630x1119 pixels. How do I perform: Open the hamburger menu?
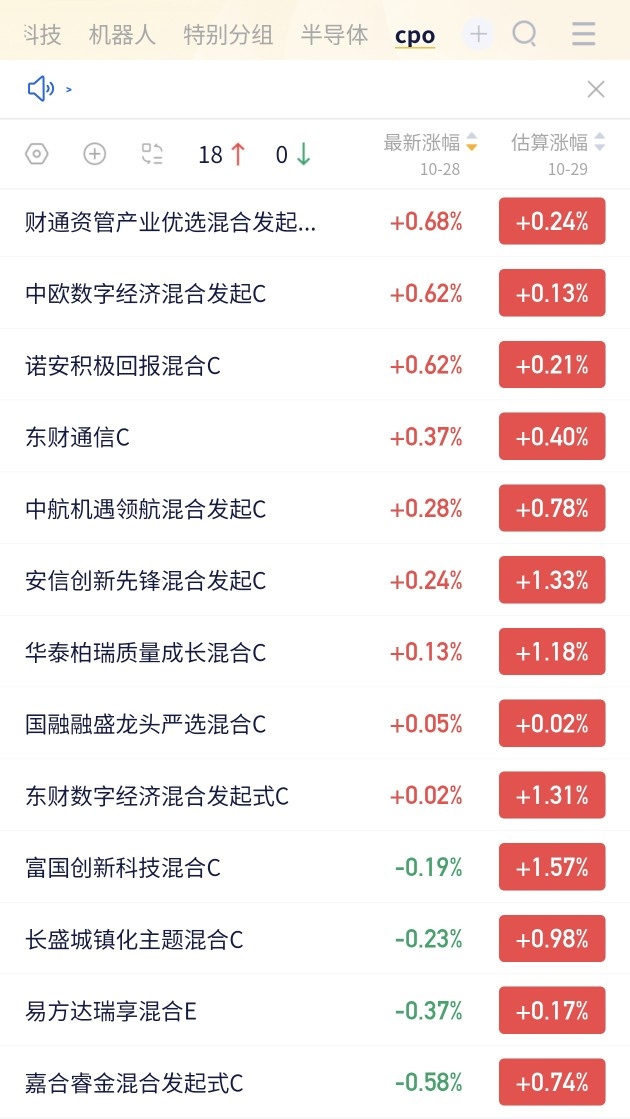point(584,34)
